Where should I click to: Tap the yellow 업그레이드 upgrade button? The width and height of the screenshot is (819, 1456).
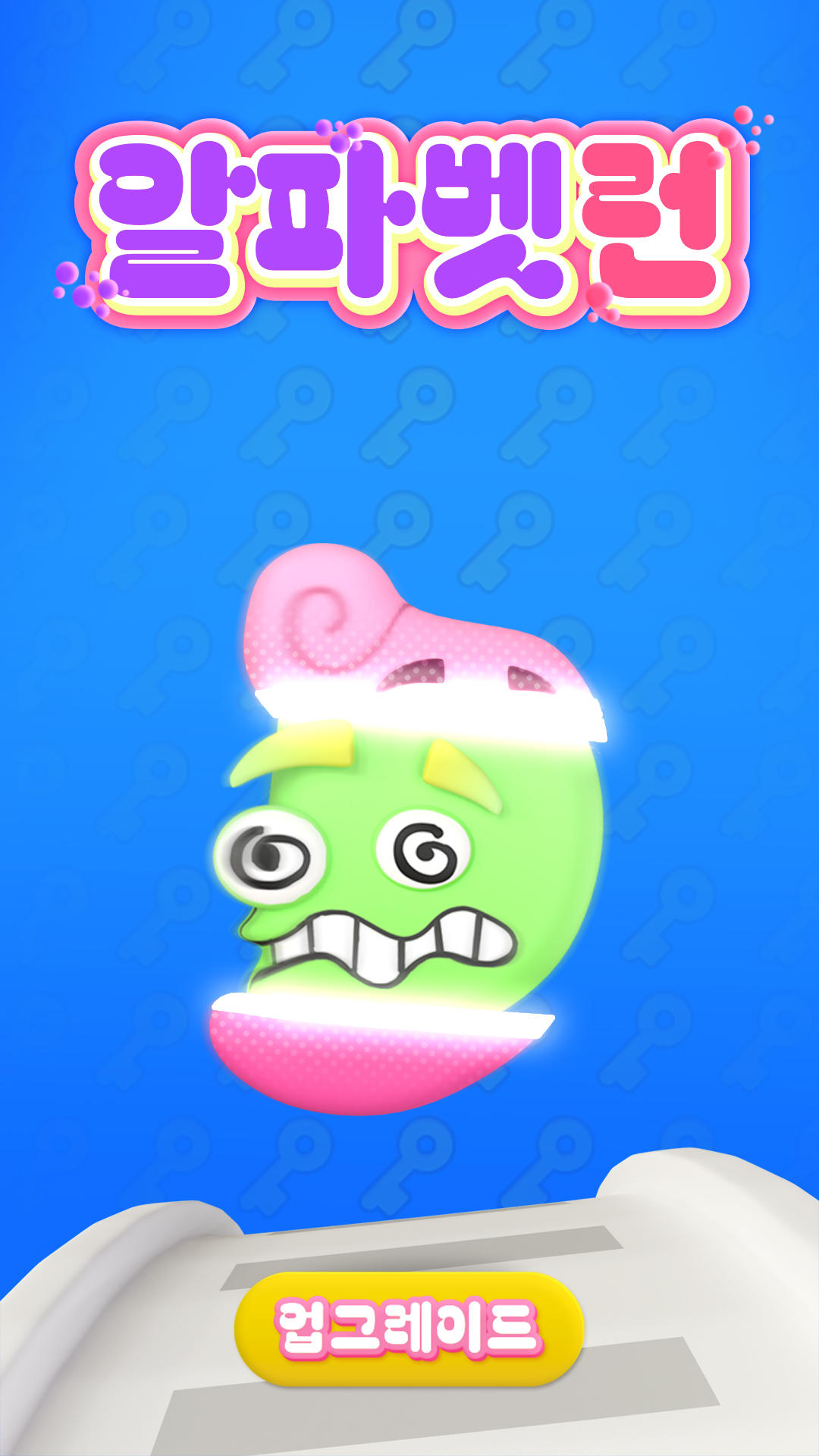(408, 1329)
